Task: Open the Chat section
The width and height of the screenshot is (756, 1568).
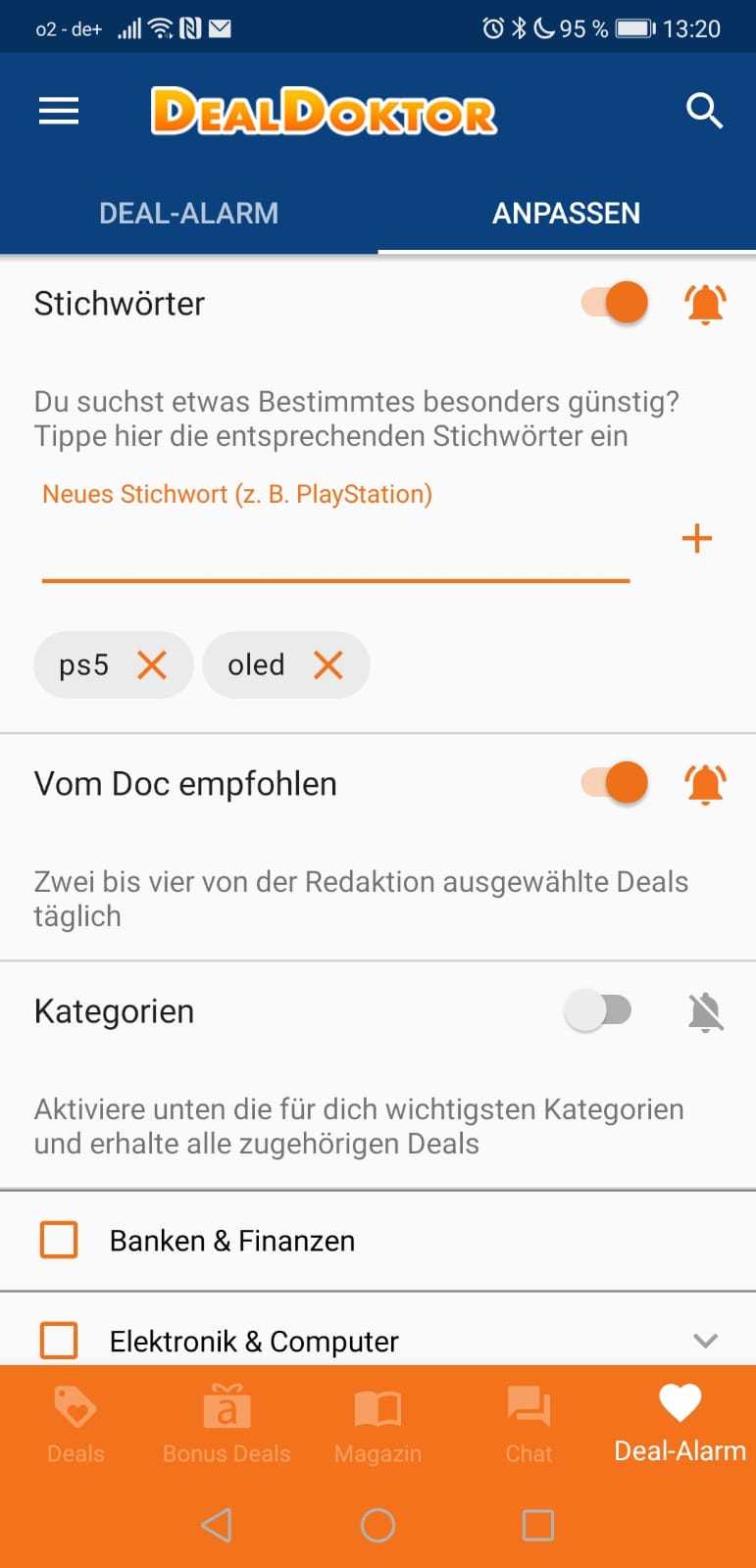Action: click(529, 1425)
